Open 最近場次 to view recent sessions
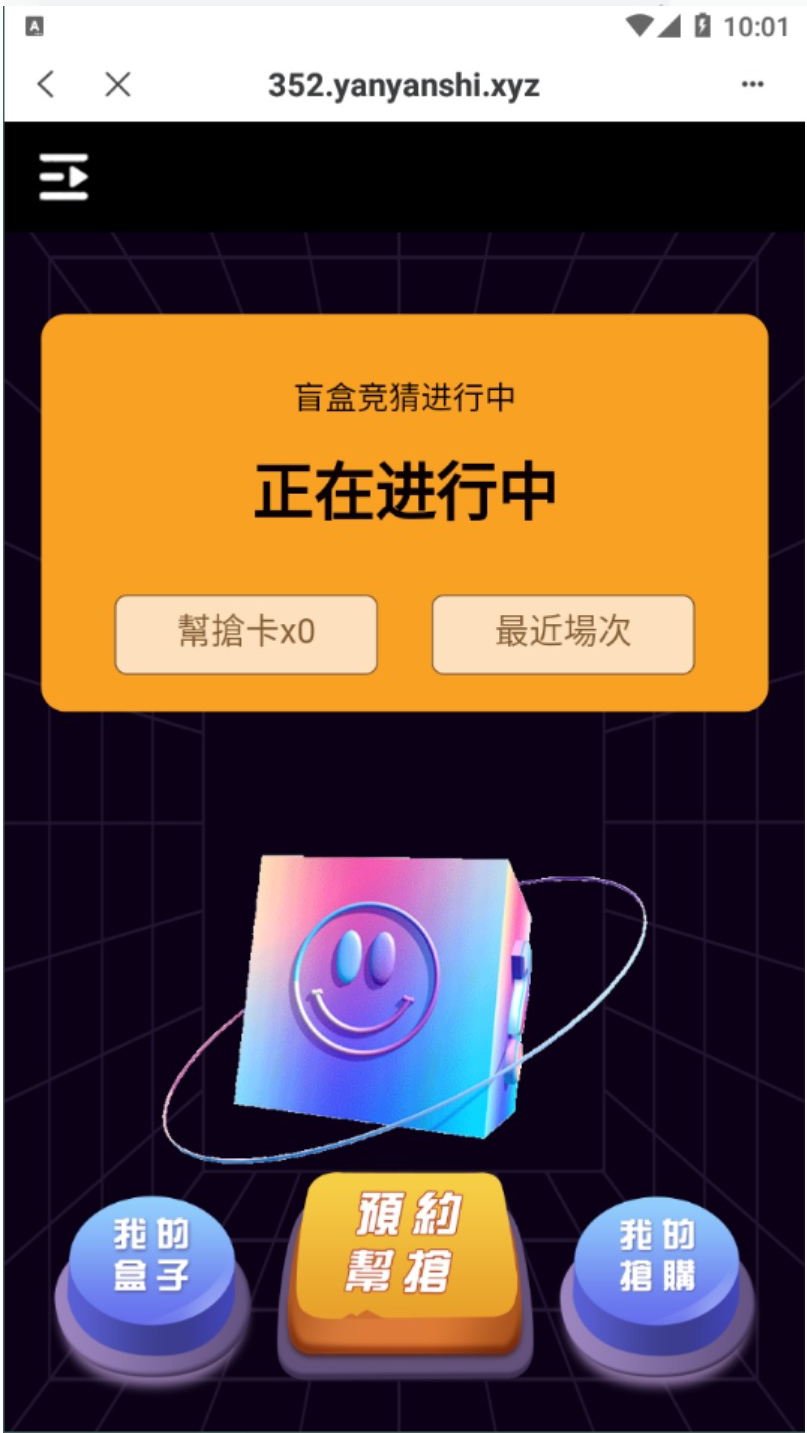Image resolution: width=807 pixels, height=1433 pixels. pyautogui.click(x=562, y=633)
